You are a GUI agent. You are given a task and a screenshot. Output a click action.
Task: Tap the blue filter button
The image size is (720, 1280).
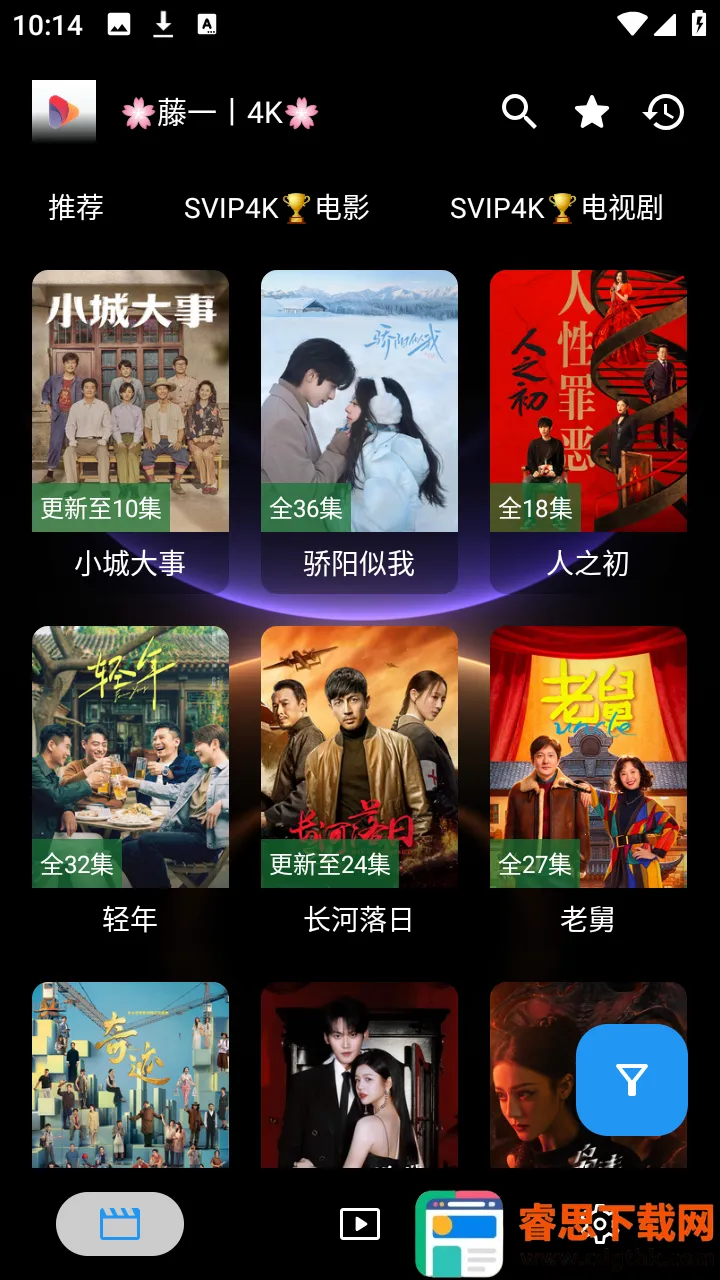coord(632,1079)
